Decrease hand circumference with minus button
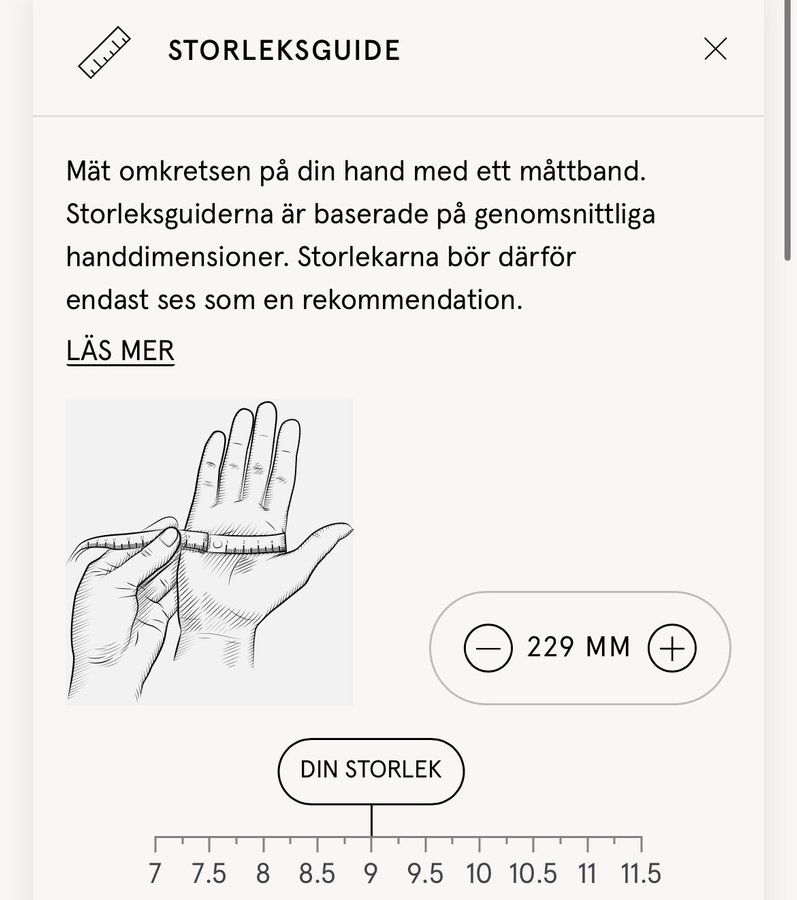The image size is (797, 900). click(488, 648)
